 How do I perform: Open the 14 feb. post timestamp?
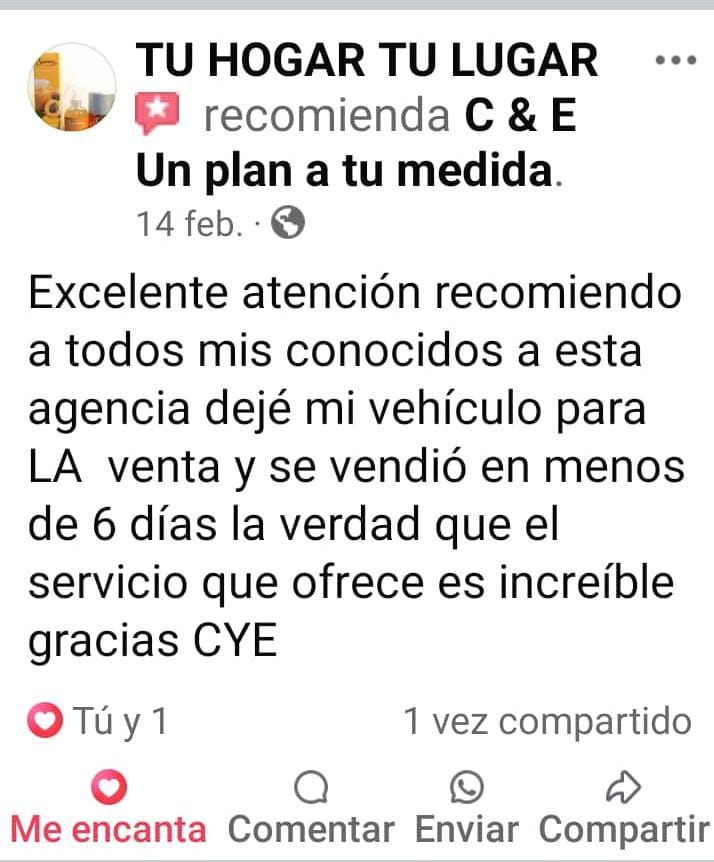[x=190, y=225]
